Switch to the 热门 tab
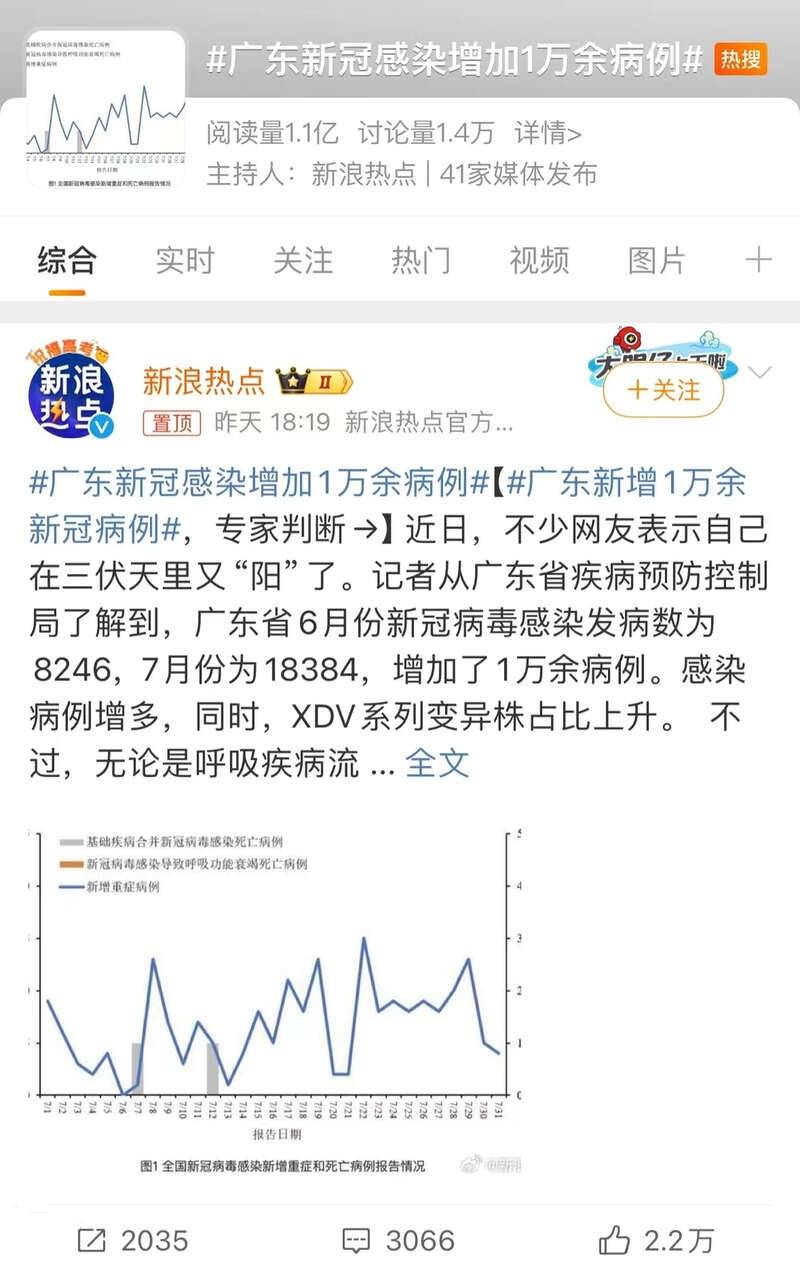Viewport: 800px width, 1278px height. [421, 261]
